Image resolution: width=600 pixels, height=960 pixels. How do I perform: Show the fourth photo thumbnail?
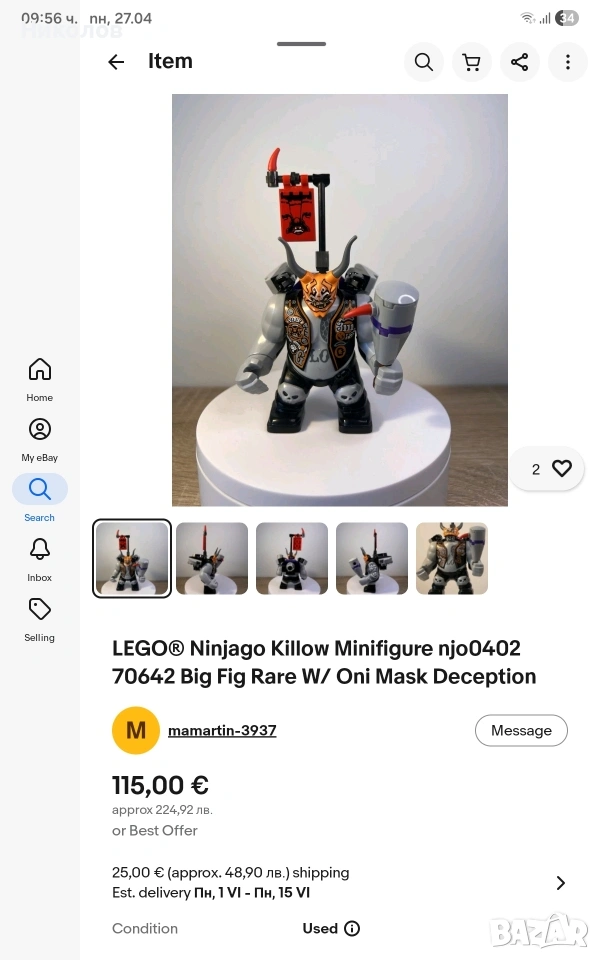[372, 558]
